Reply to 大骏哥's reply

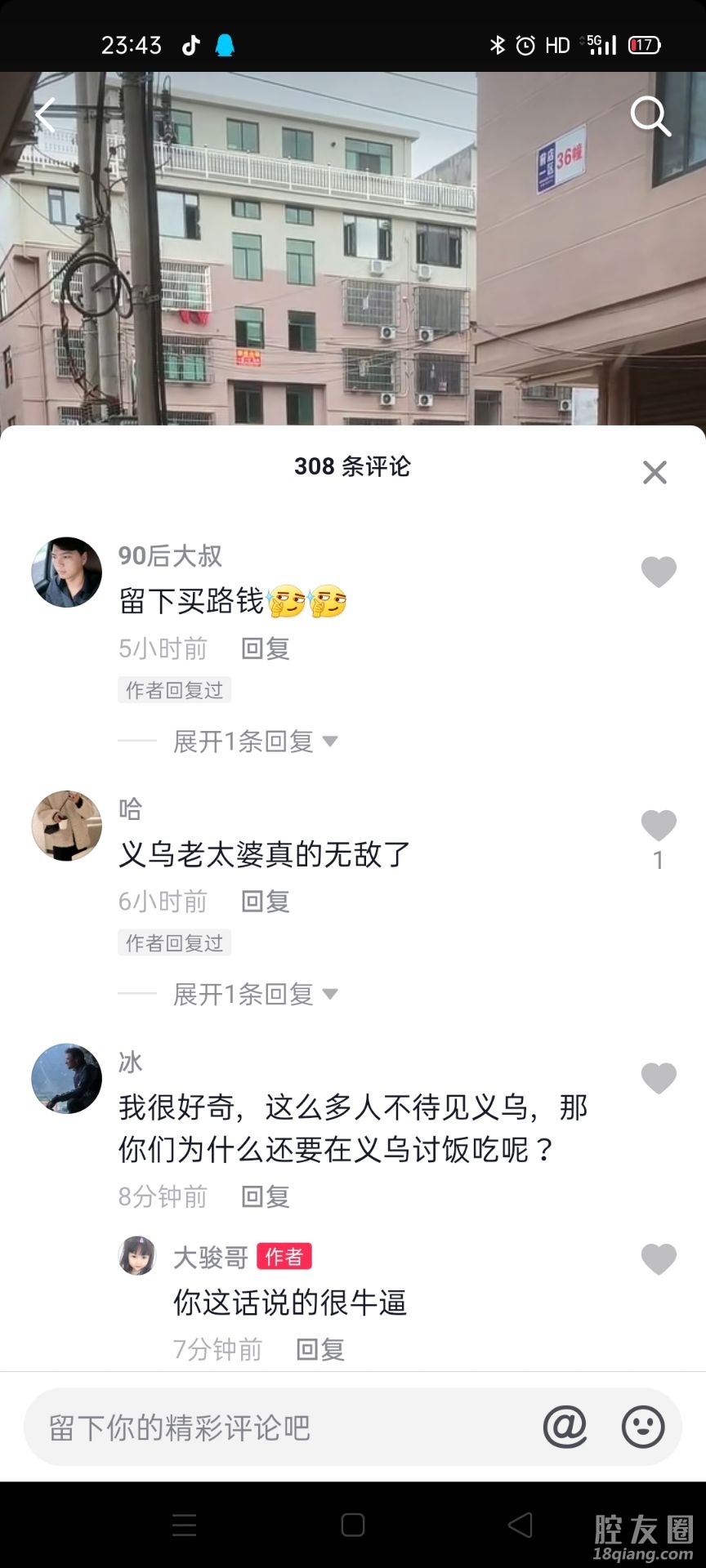(319, 1349)
